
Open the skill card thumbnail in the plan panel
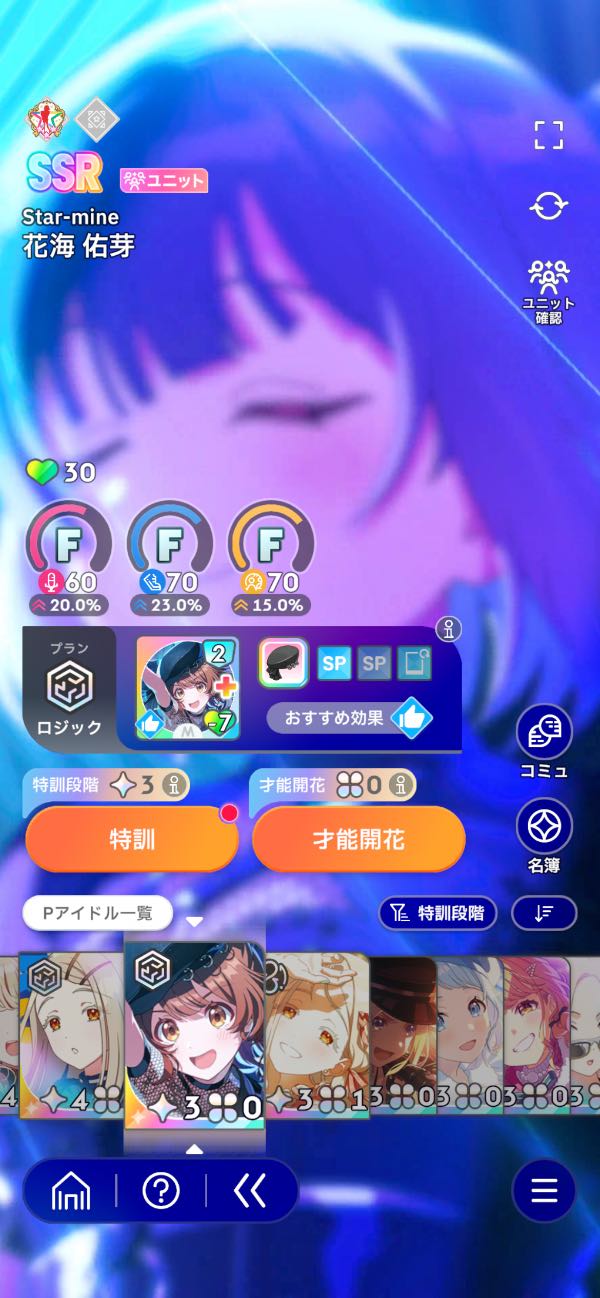(188, 688)
